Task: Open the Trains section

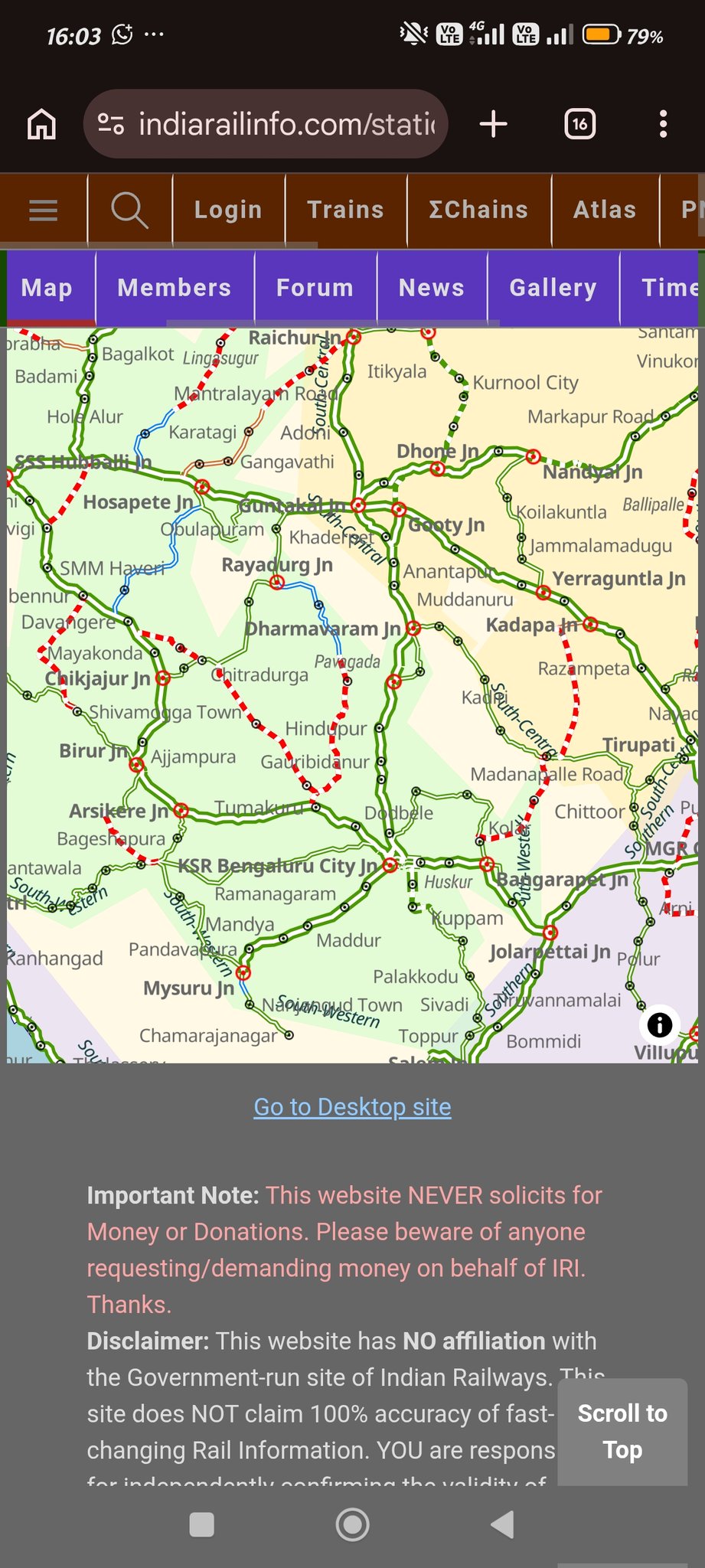Action: coord(345,210)
